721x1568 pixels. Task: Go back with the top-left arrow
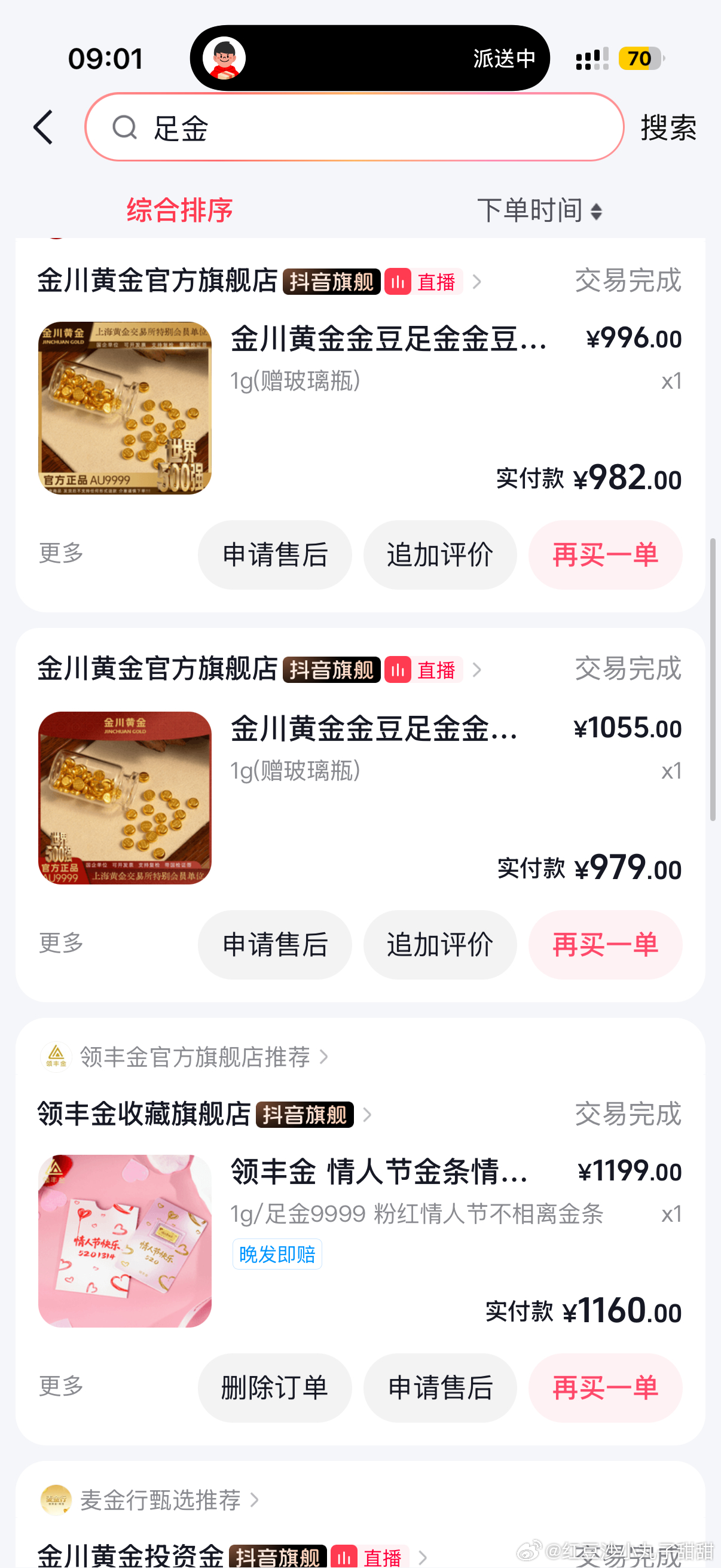pos(43,127)
